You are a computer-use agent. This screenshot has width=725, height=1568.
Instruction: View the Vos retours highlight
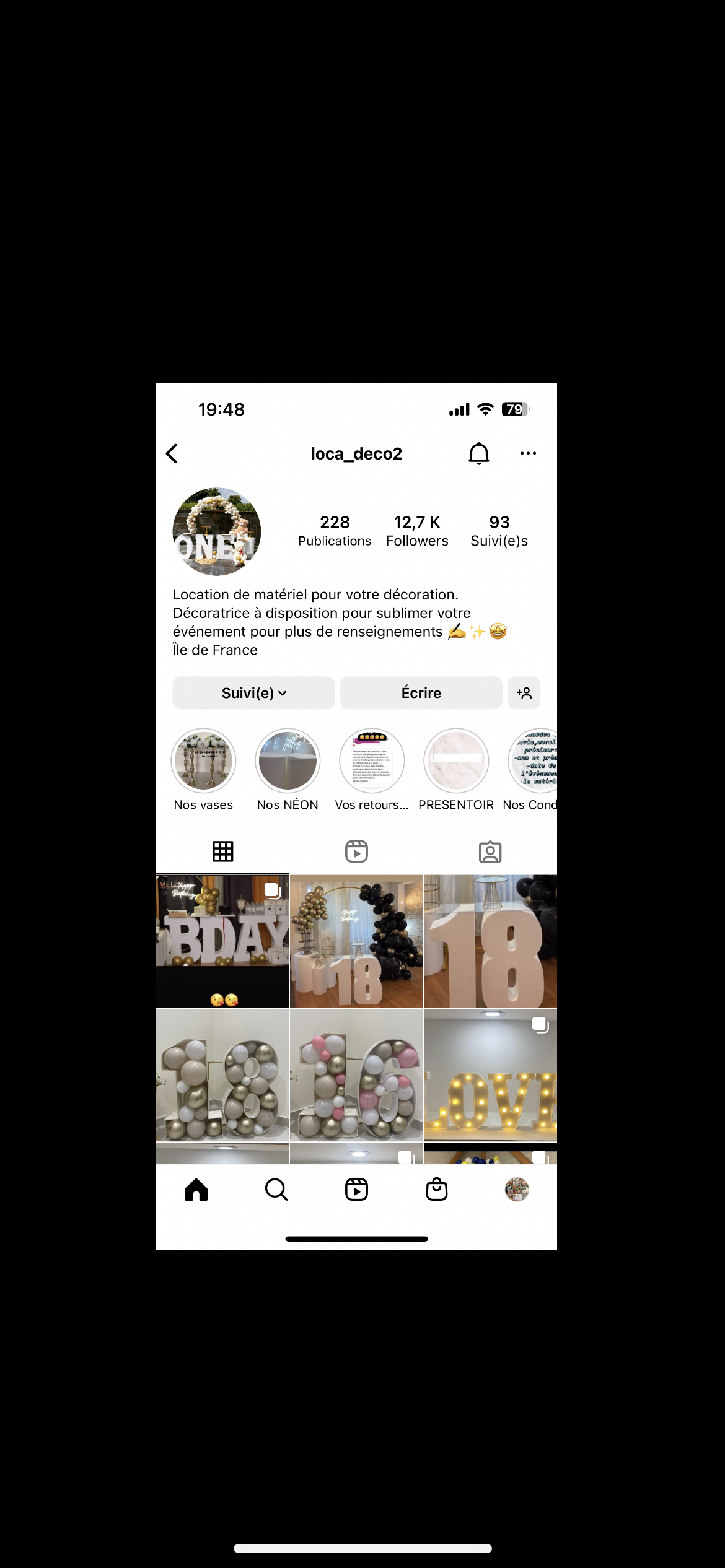[372, 770]
